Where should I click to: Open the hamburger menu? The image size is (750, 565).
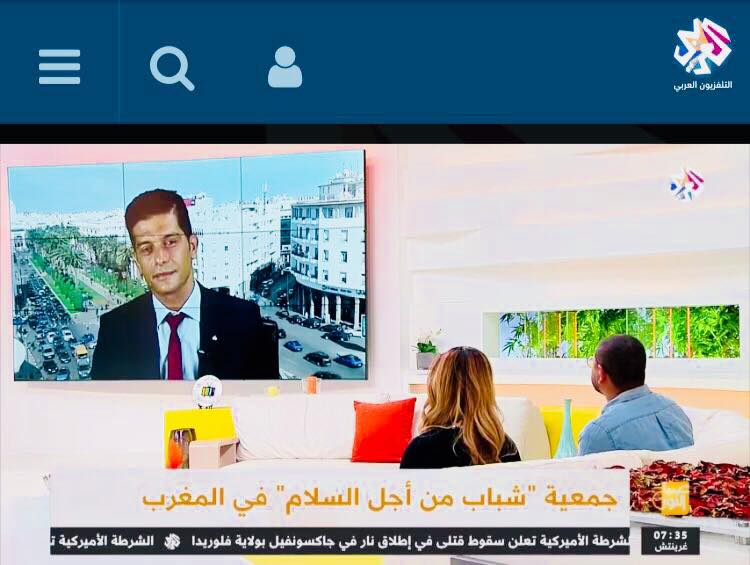(x=59, y=67)
